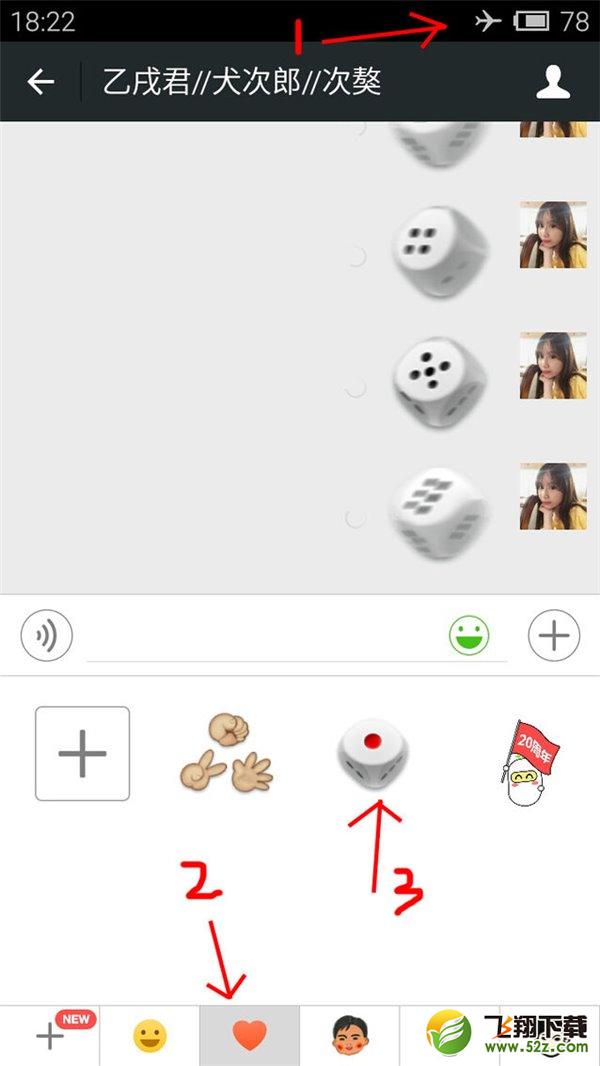Toggle the emoji smiley button
This screenshot has width=600, height=1066.
pos(468,636)
